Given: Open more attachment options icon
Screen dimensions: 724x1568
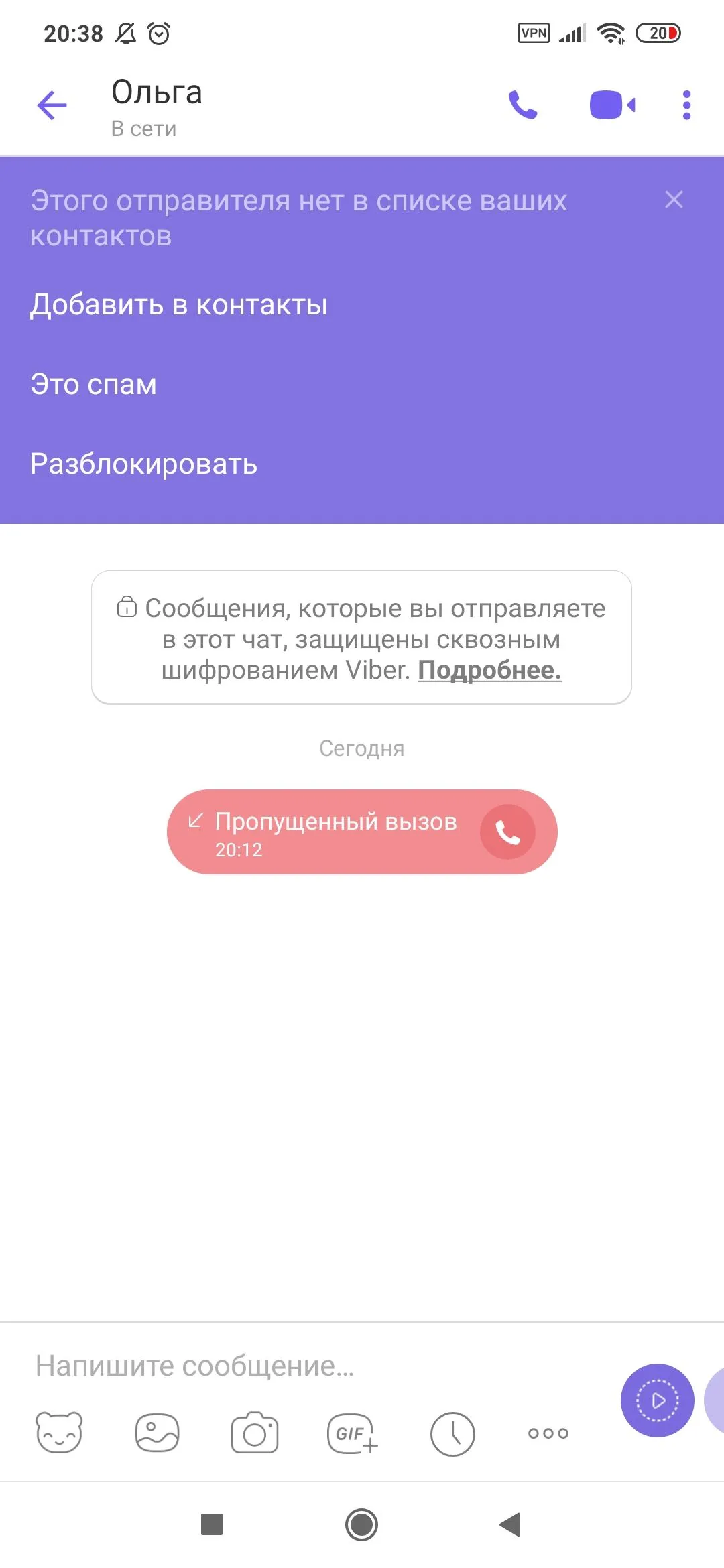Looking at the screenshot, I should (x=548, y=1433).
